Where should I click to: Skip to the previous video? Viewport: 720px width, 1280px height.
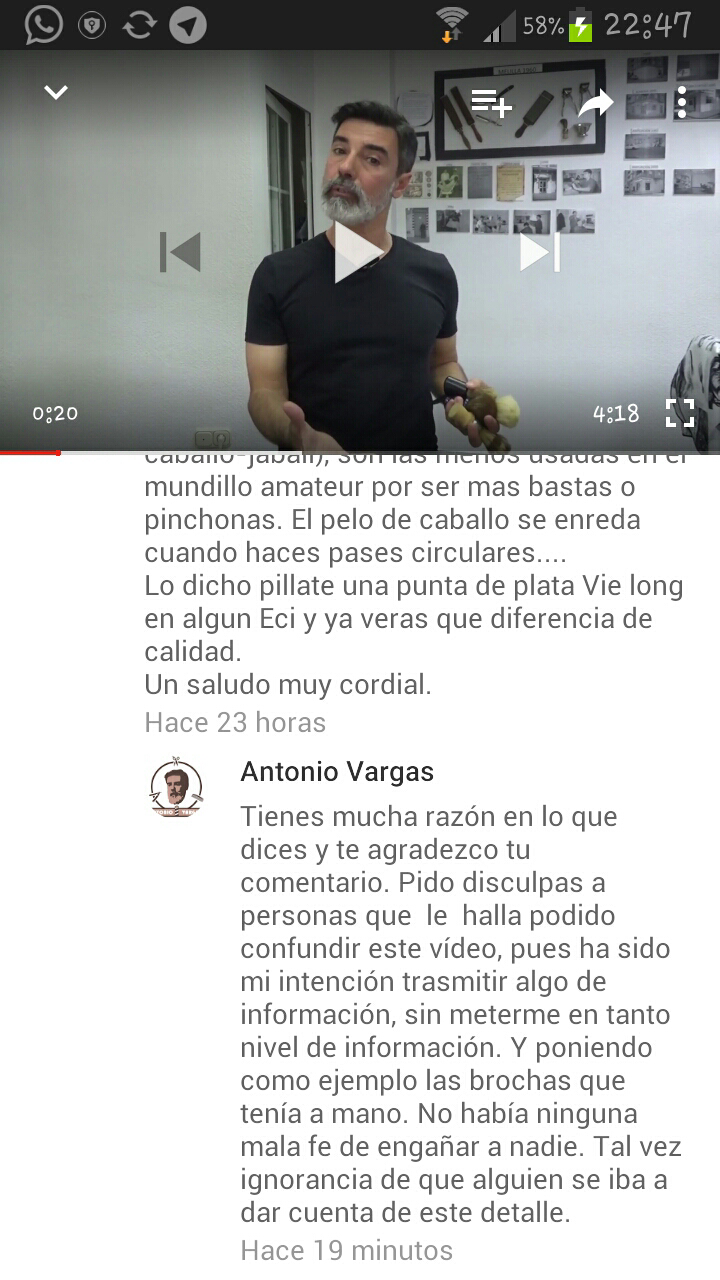[181, 252]
